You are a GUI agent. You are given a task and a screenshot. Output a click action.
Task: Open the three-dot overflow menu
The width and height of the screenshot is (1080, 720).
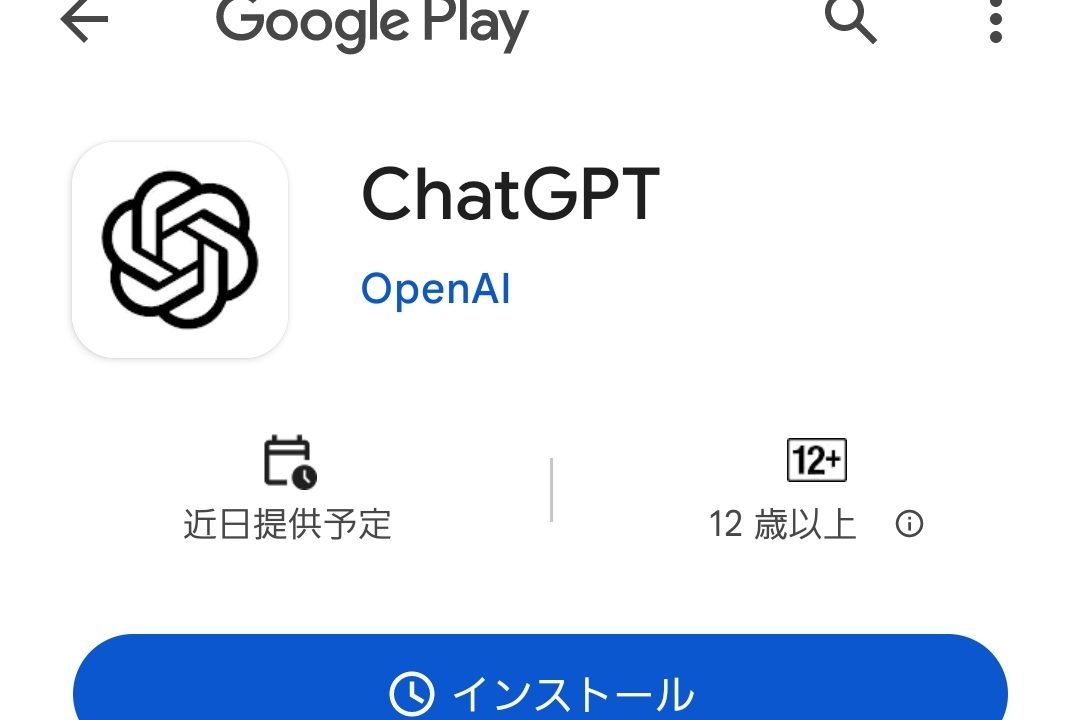[x=994, y=22]
